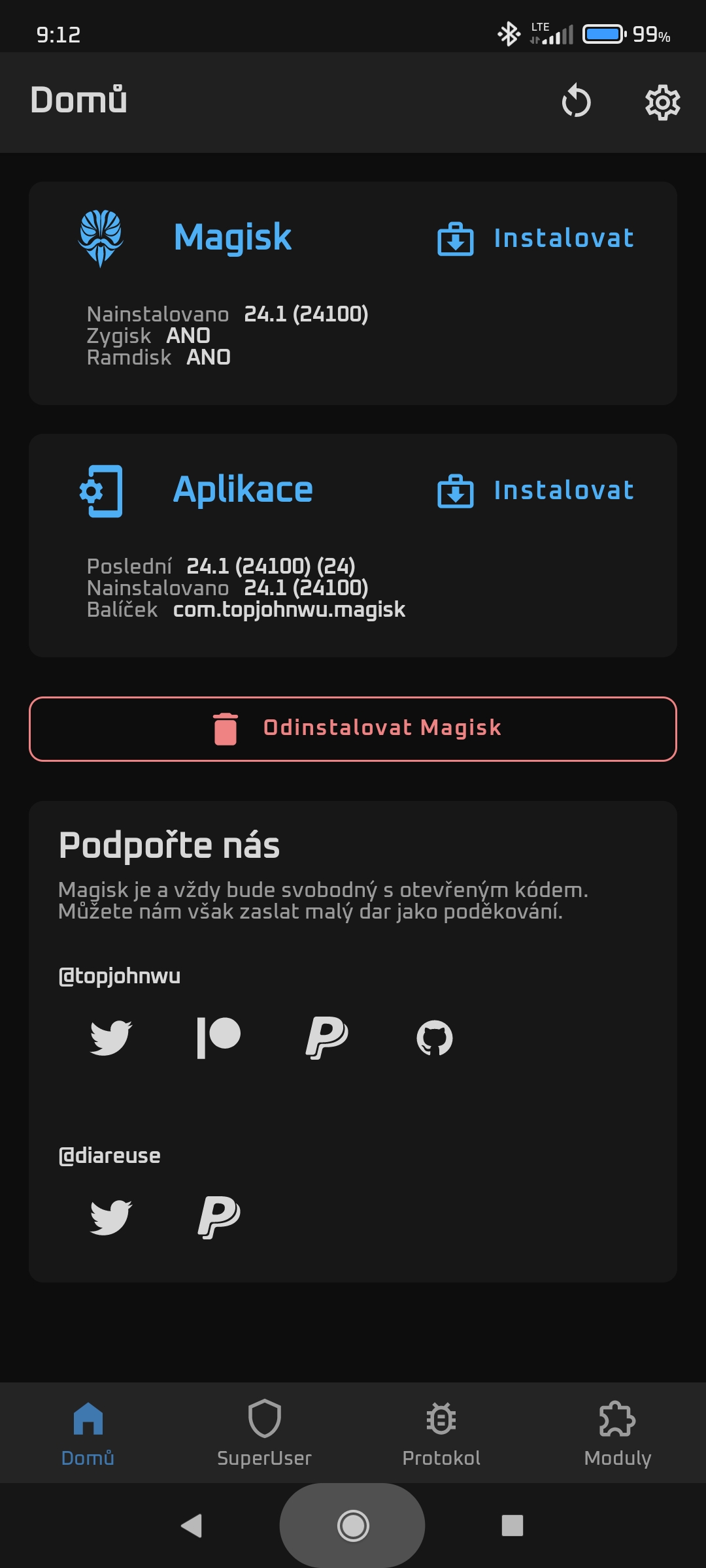Tap Instalovat in the Magisk card

[x=535, y=238]
